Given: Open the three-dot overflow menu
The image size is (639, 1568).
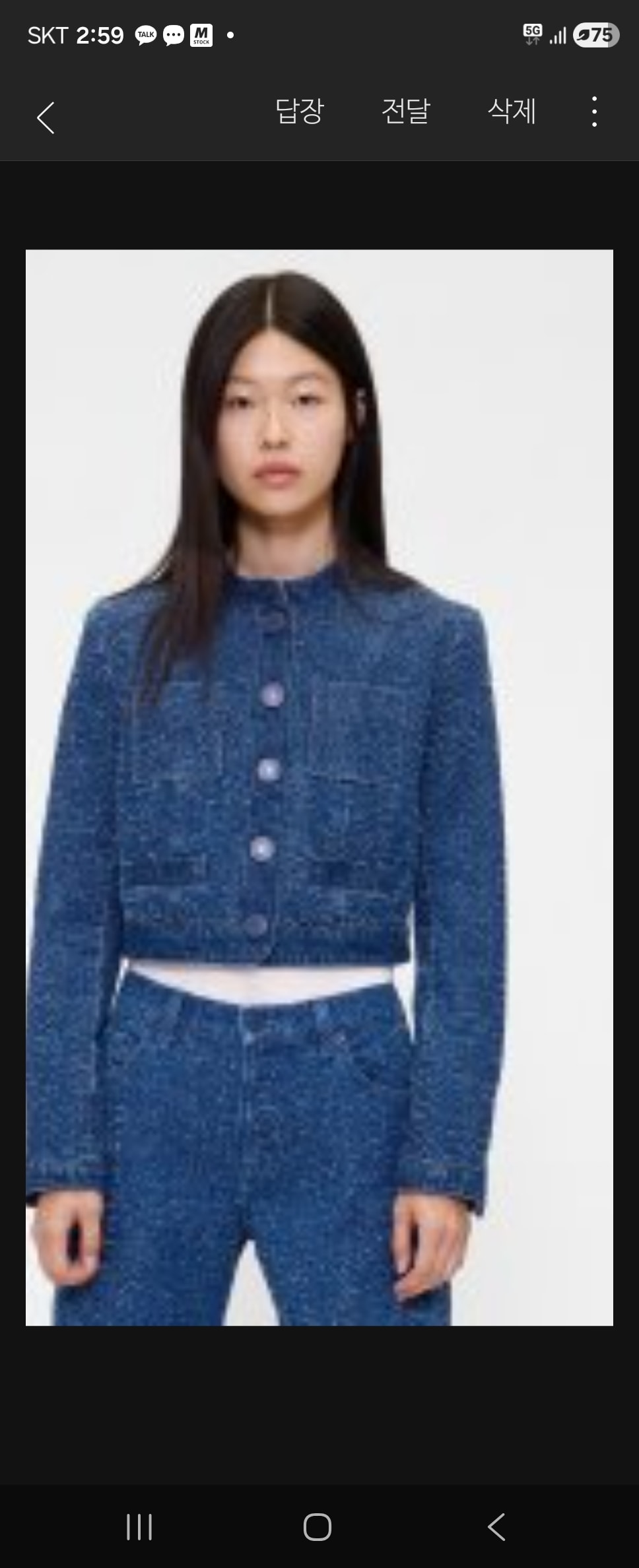Looking at the screenshot, I should 593,111.
